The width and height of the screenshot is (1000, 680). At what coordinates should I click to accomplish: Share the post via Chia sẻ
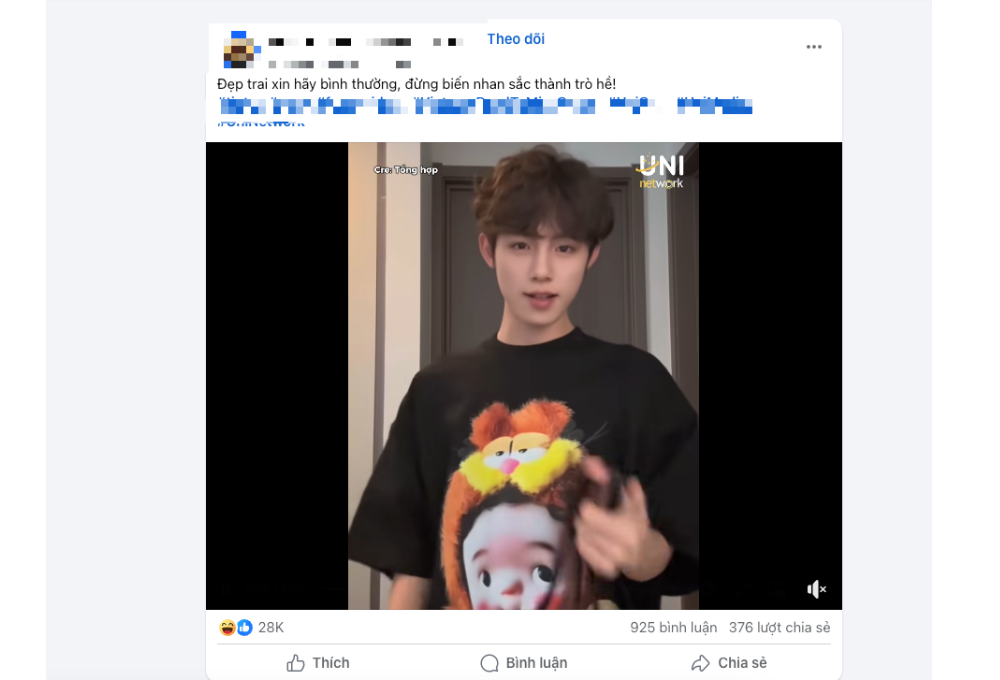(x=729, y=663)
